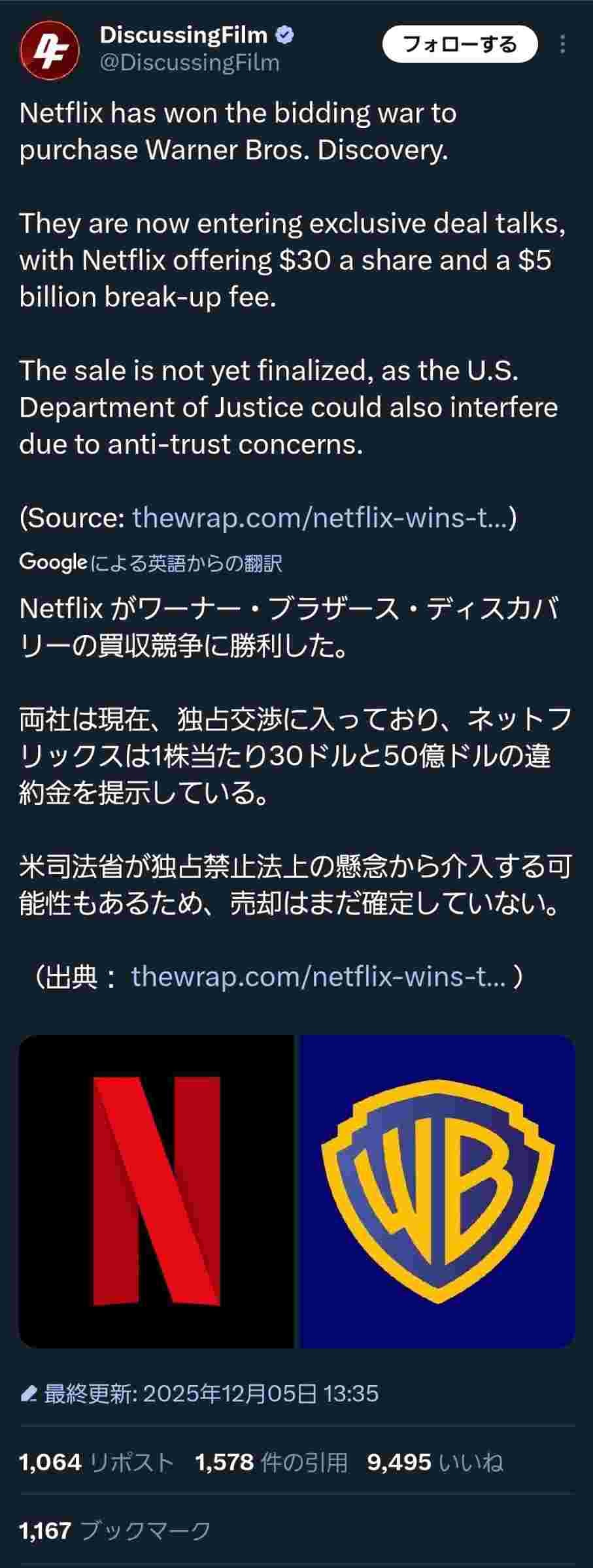Viewport: 593px width, 1568px height.
Task: Tap the Googleによる英語からの翻訳 label
Action: [151, 563]
